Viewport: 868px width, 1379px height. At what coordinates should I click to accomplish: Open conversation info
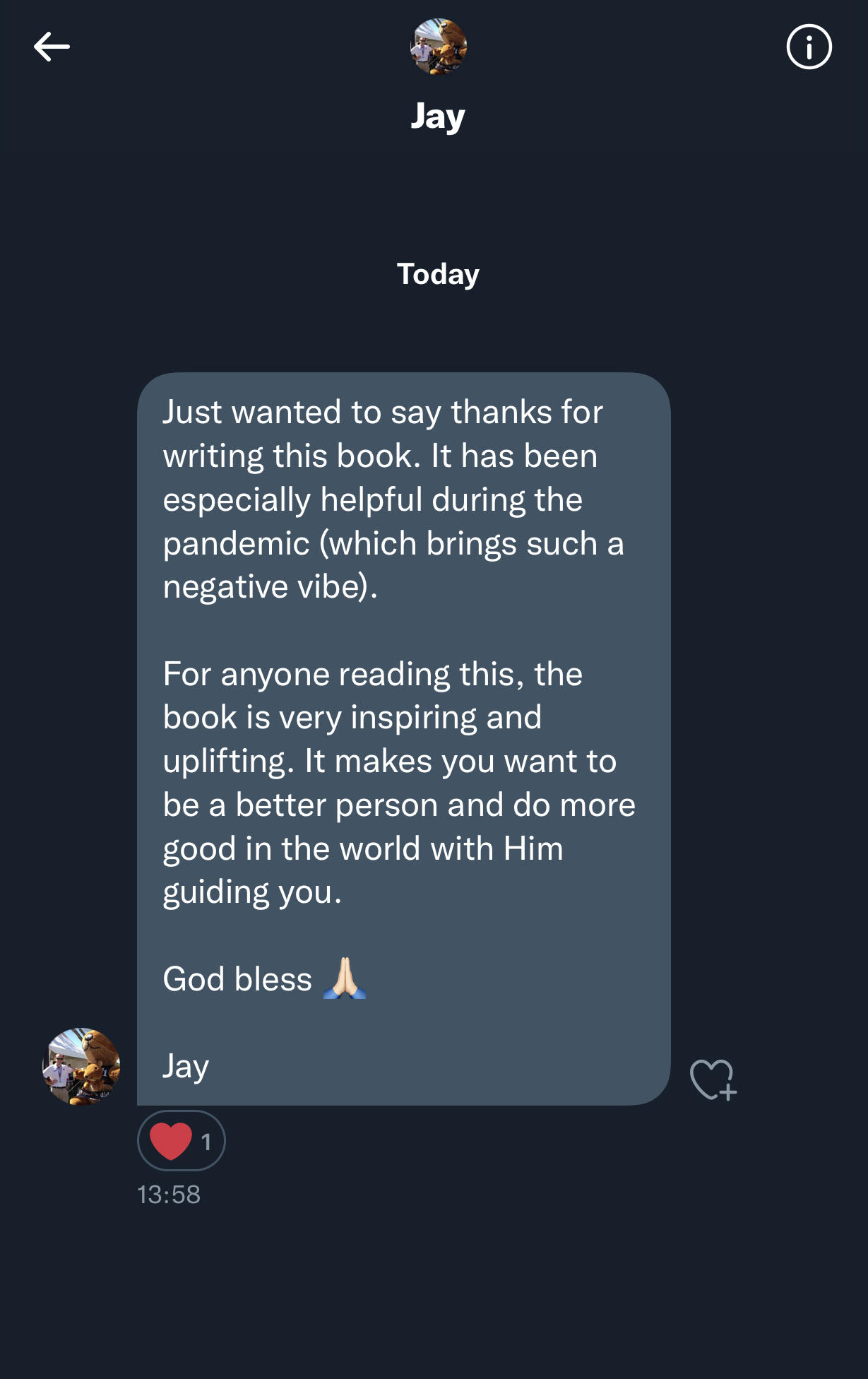[809, 47]
